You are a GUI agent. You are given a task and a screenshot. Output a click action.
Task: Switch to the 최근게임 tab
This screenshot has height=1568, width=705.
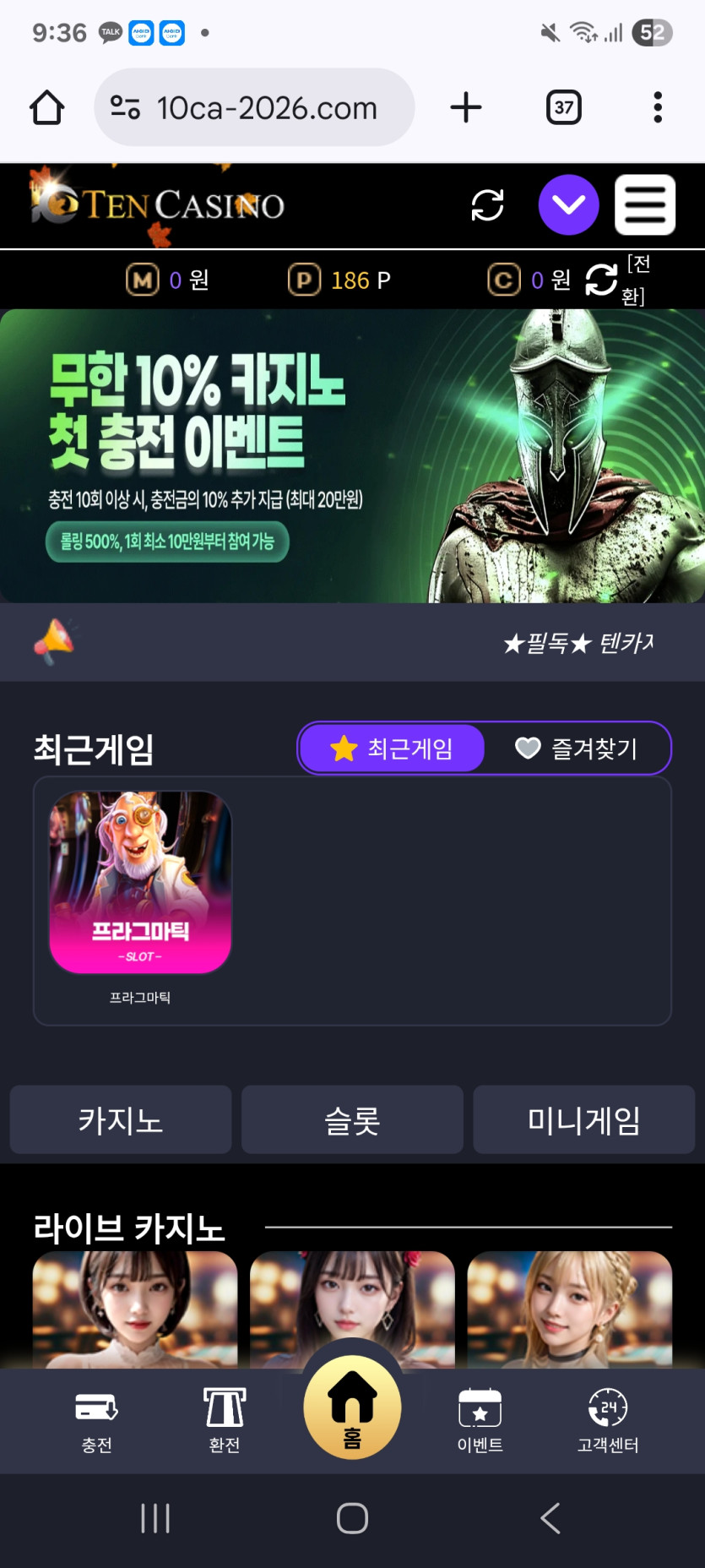click(x=393, y=749)
